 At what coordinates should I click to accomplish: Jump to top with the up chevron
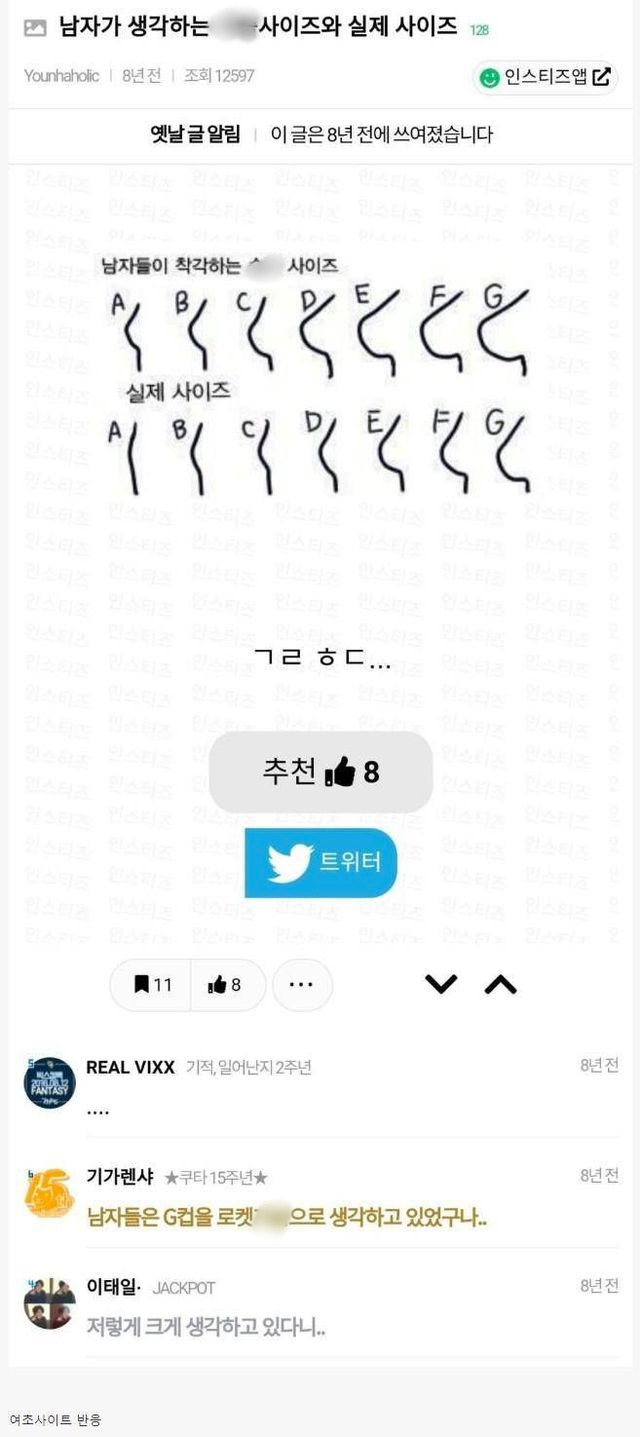500,984
